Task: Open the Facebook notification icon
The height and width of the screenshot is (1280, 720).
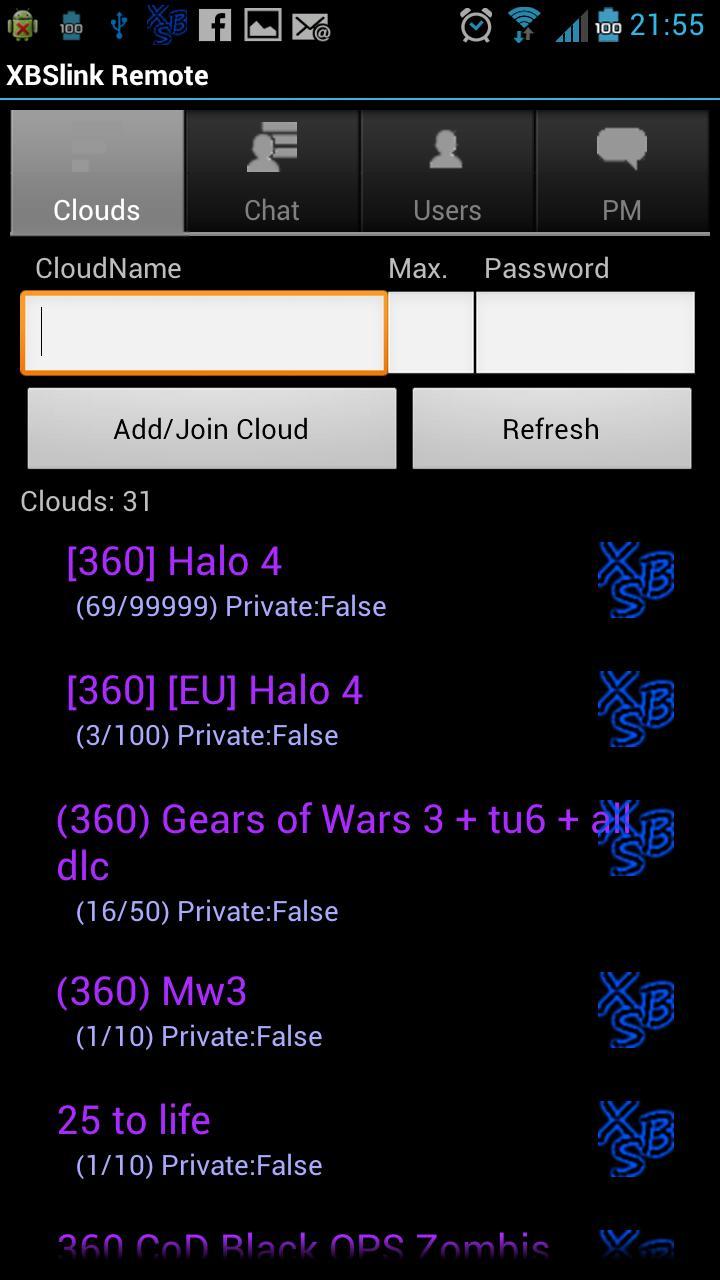Action: coord(214,25)
